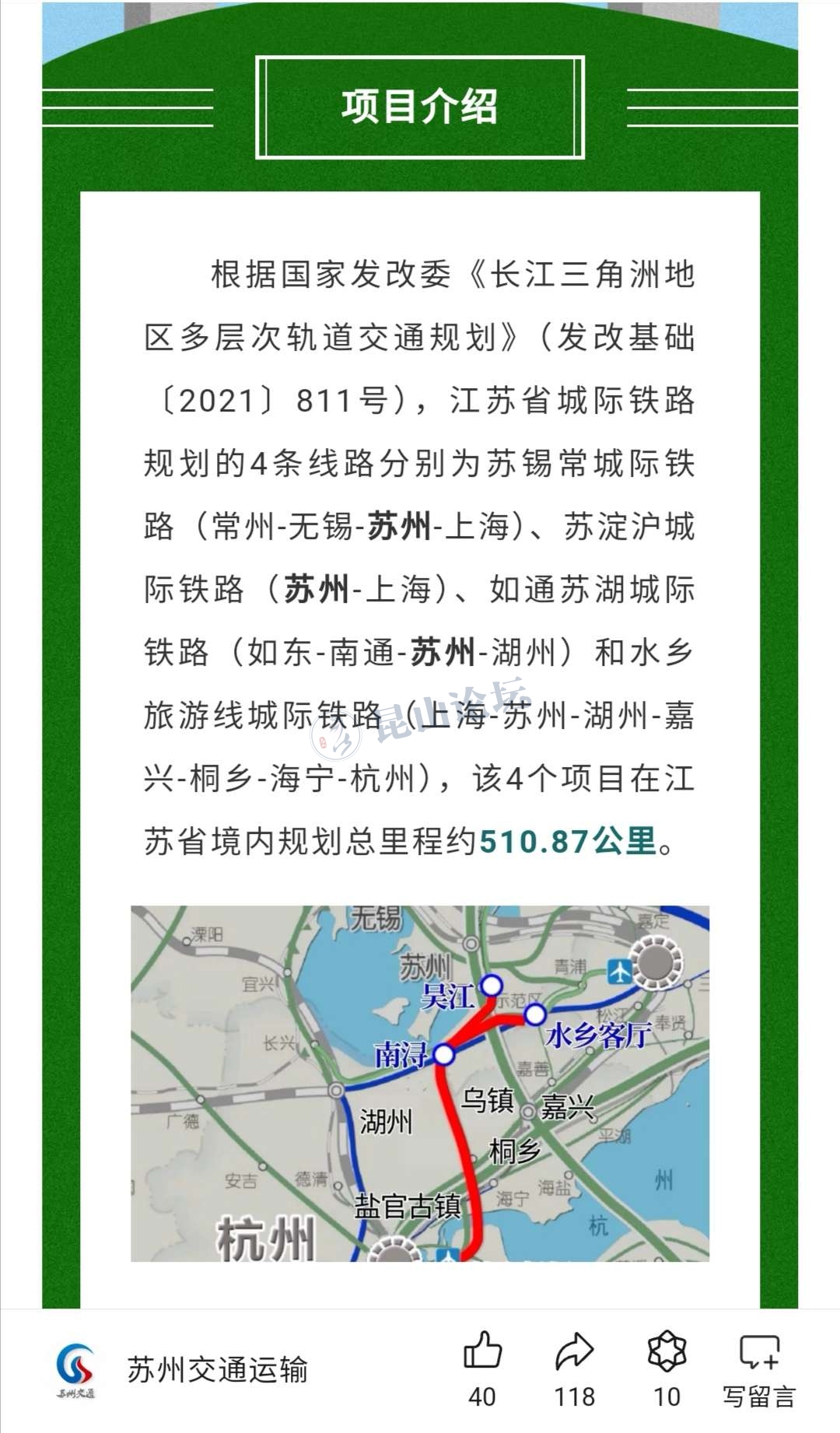Open the 苏州交通运输 account profile

[216, 1370]
